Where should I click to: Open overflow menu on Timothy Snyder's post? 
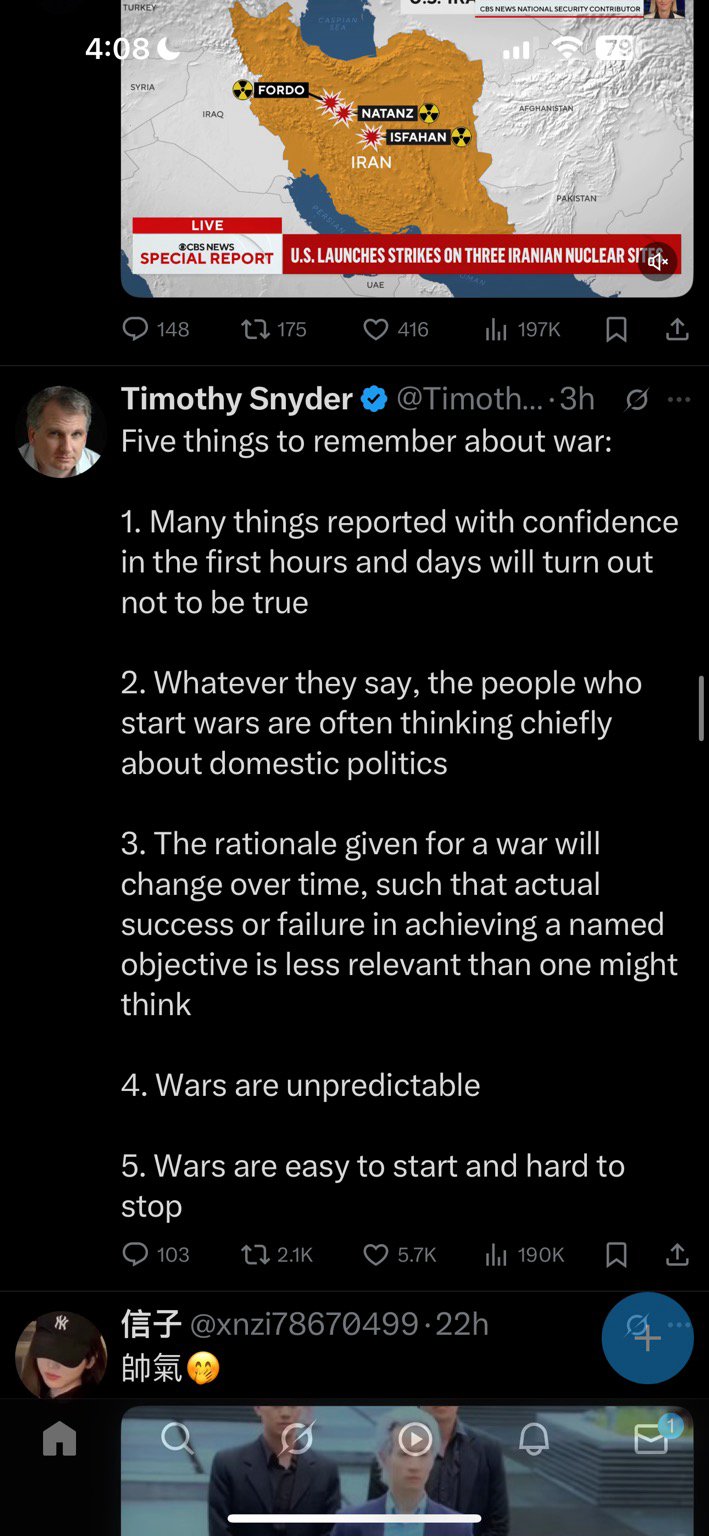[679, 400]
